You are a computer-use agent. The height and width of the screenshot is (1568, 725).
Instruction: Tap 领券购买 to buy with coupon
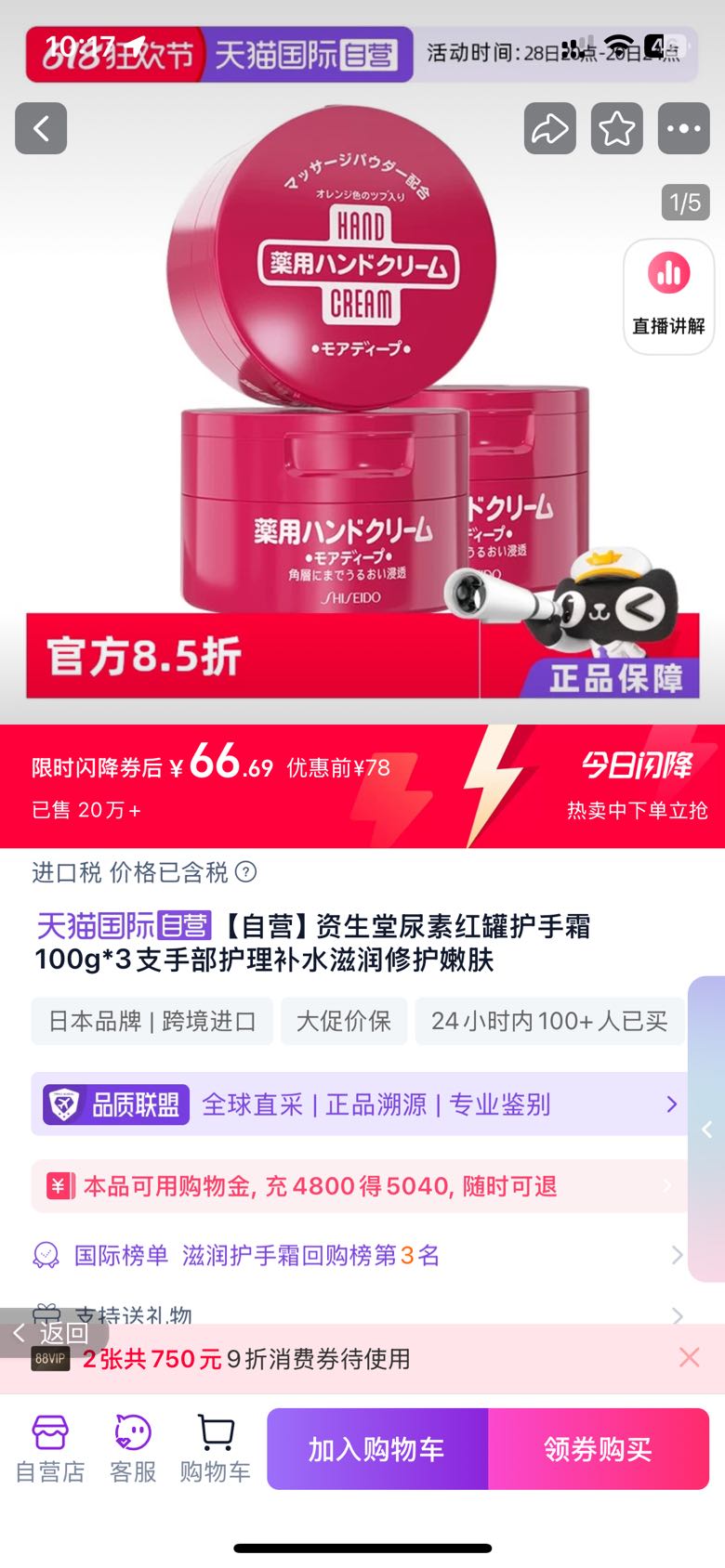(599, 1448)
